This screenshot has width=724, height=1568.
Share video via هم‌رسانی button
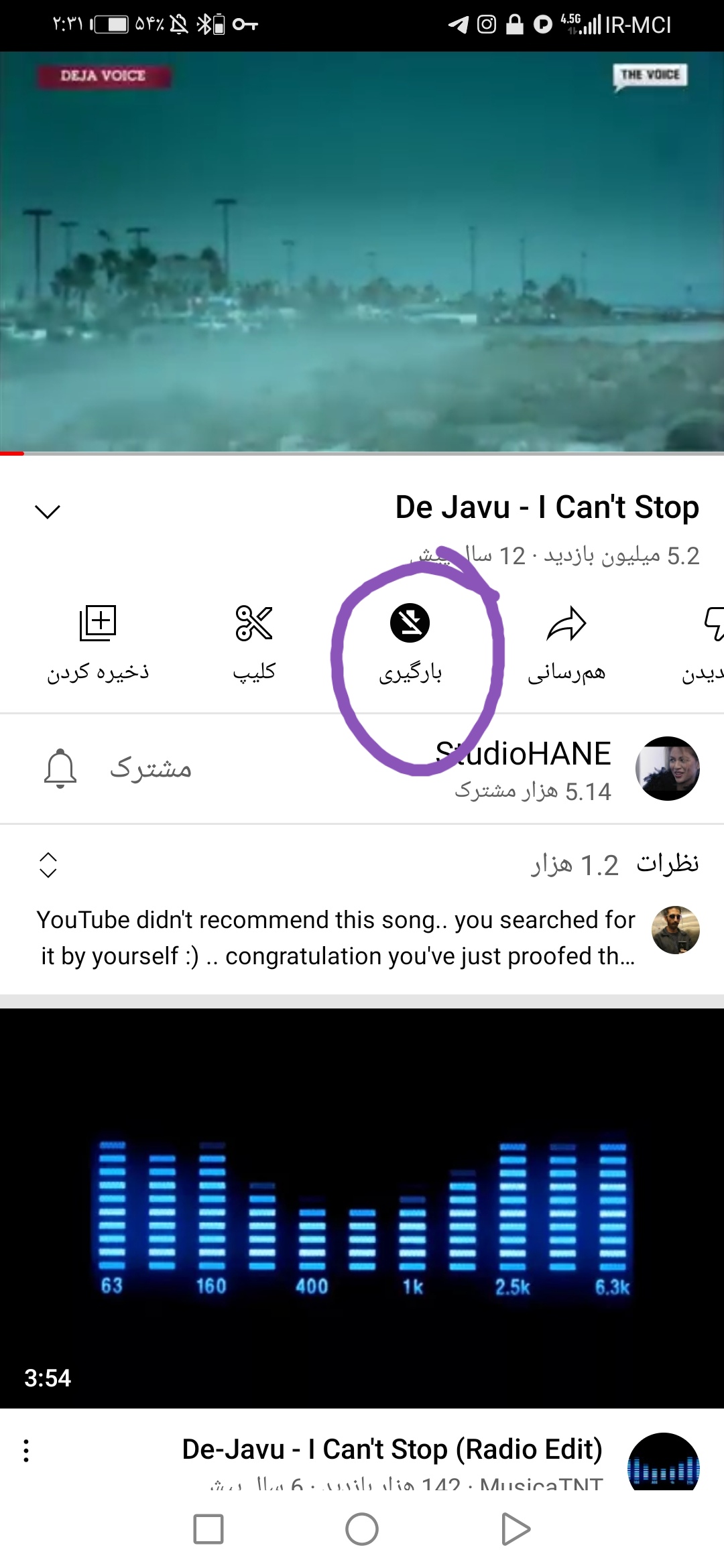tap(566, 642)
